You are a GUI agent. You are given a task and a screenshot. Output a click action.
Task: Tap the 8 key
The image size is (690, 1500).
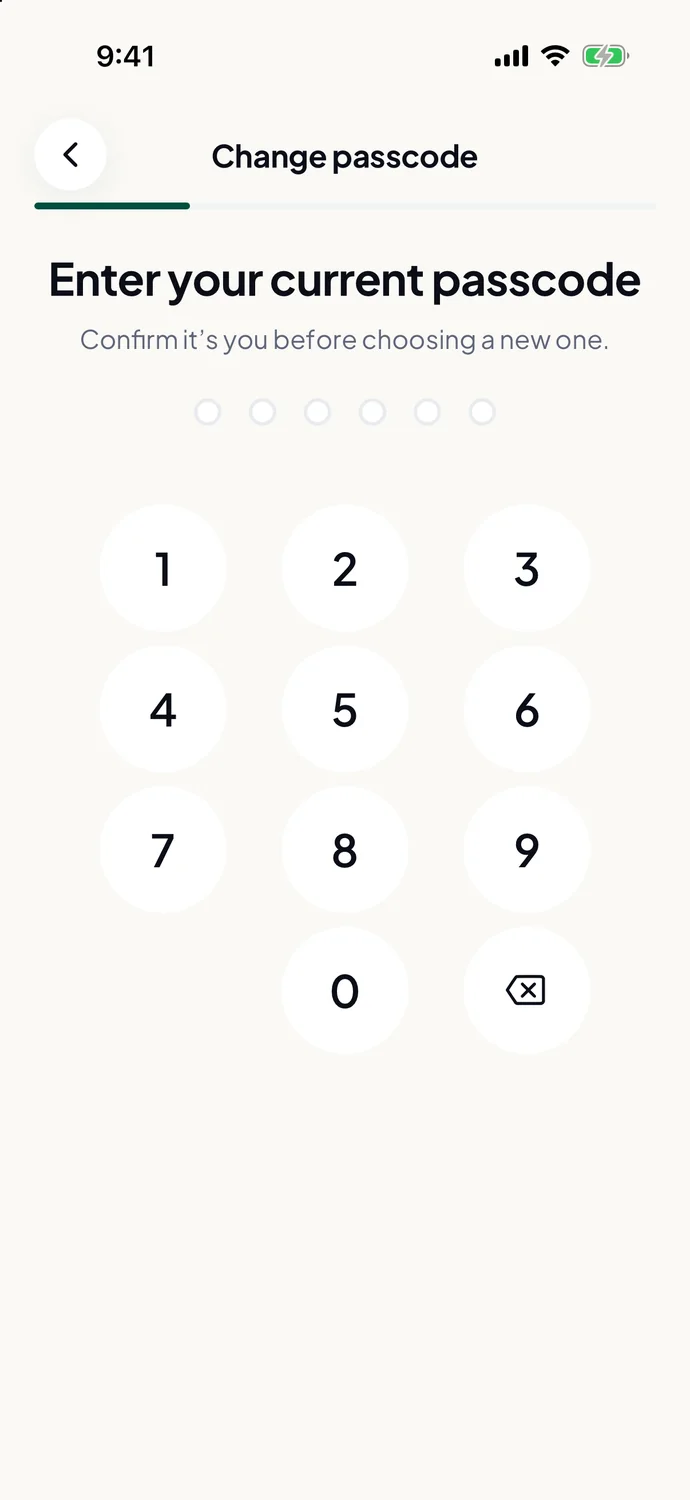coord(345,850)
